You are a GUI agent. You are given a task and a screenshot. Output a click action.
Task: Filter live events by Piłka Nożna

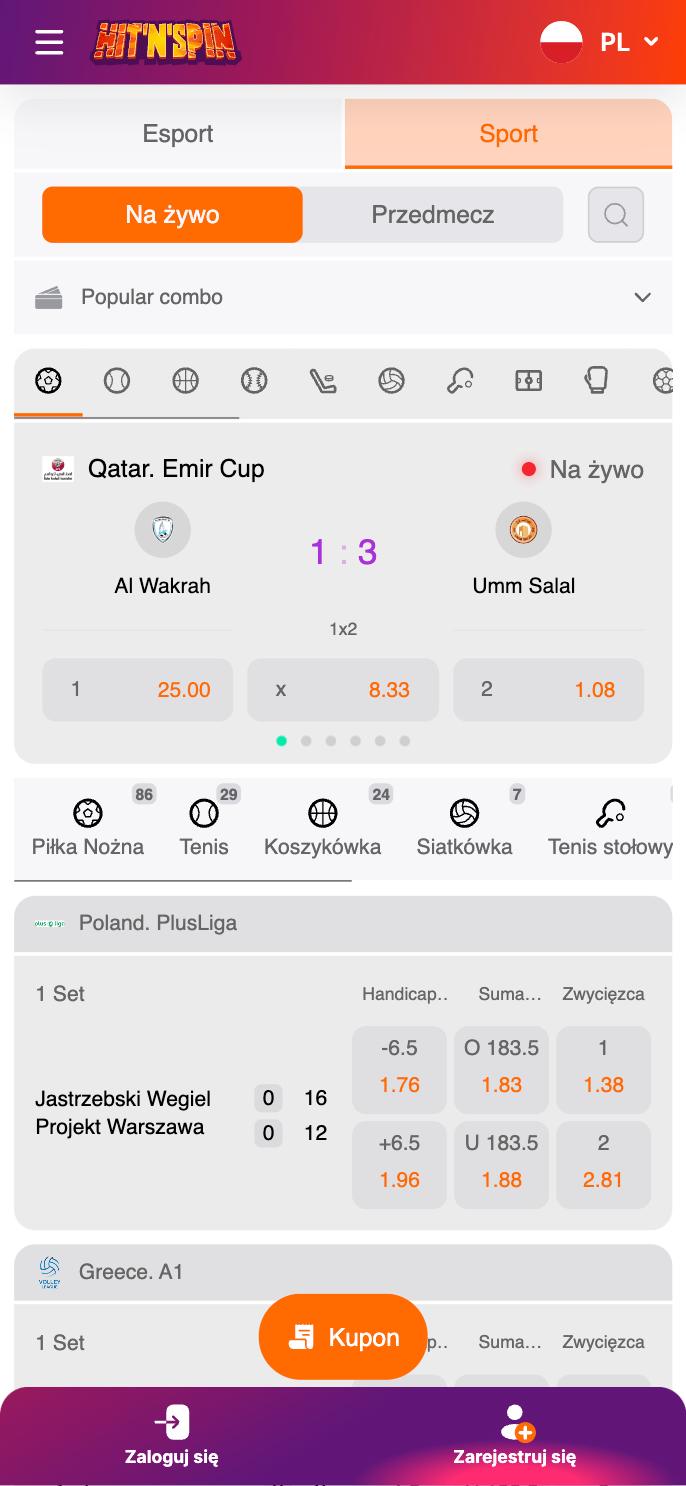tap(88, 828)
